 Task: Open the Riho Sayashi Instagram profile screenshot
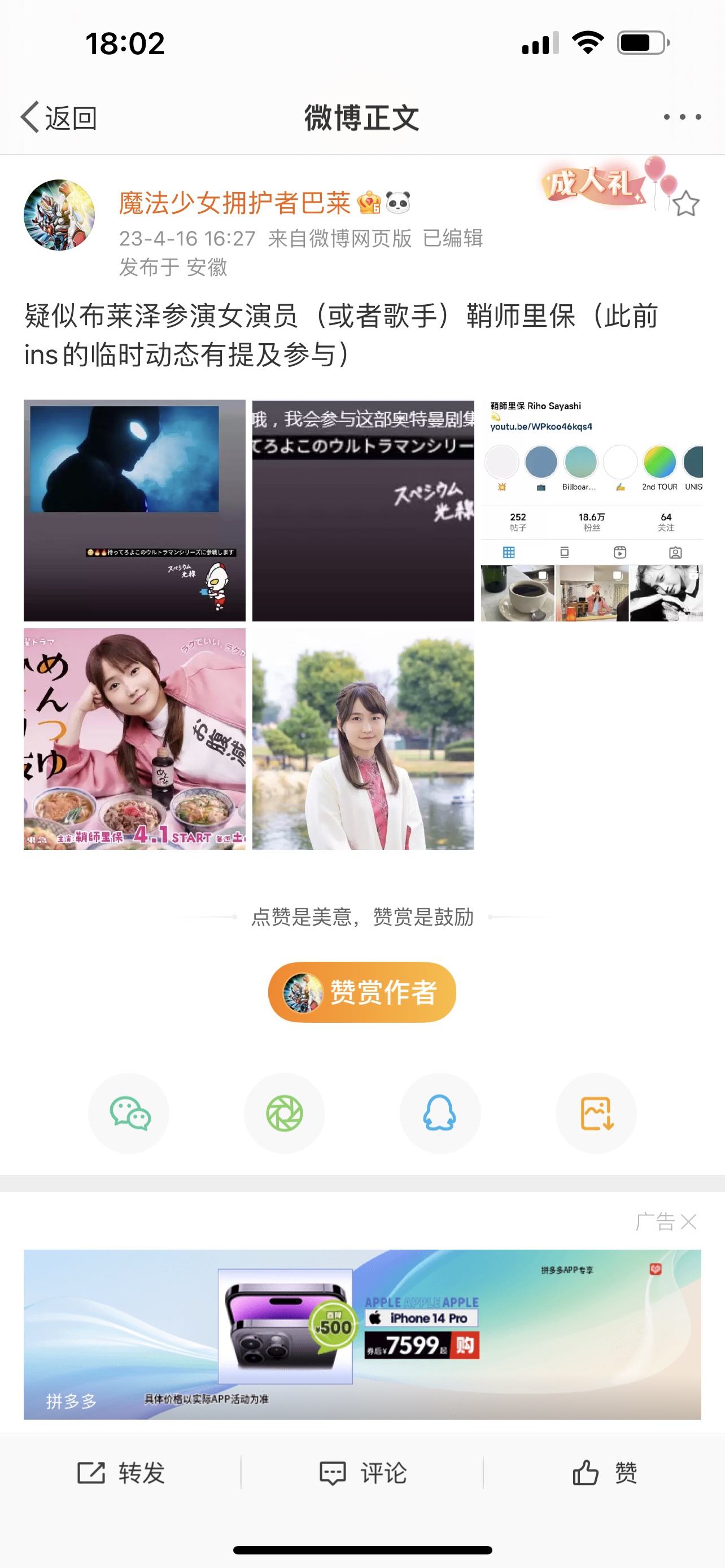click(x=592, y=510)
